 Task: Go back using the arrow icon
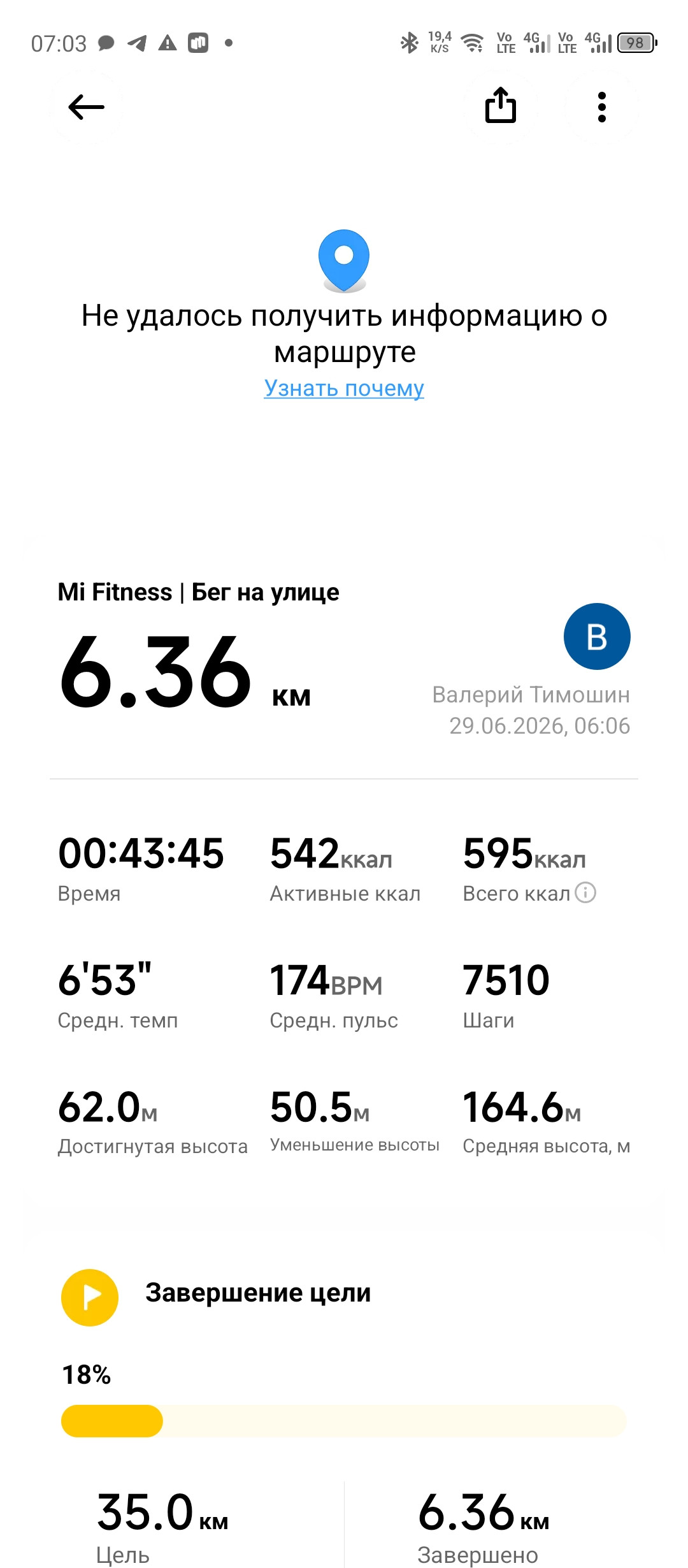click(86, 107)
